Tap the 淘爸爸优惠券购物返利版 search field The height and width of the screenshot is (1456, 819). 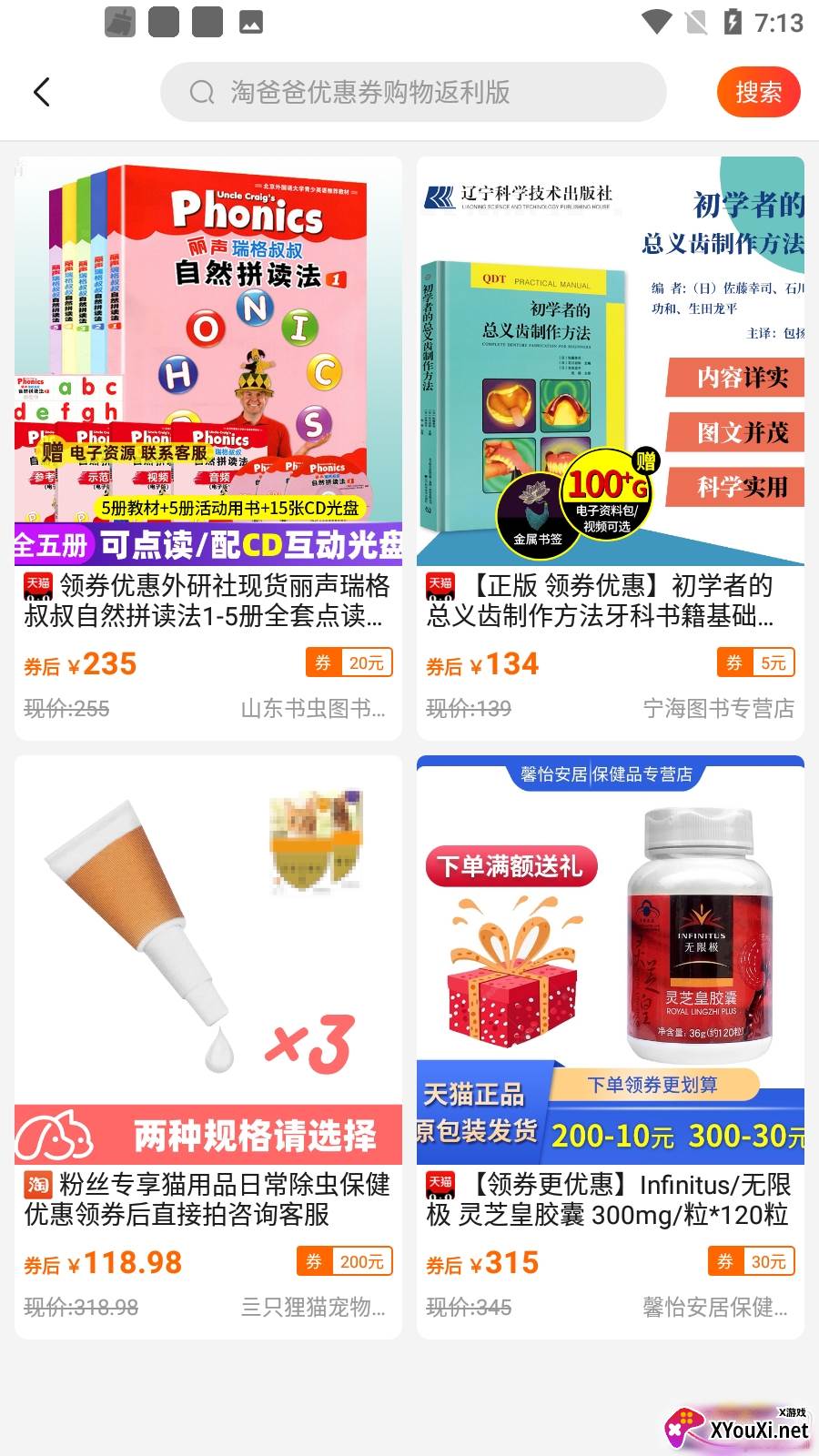click(413, 92)
